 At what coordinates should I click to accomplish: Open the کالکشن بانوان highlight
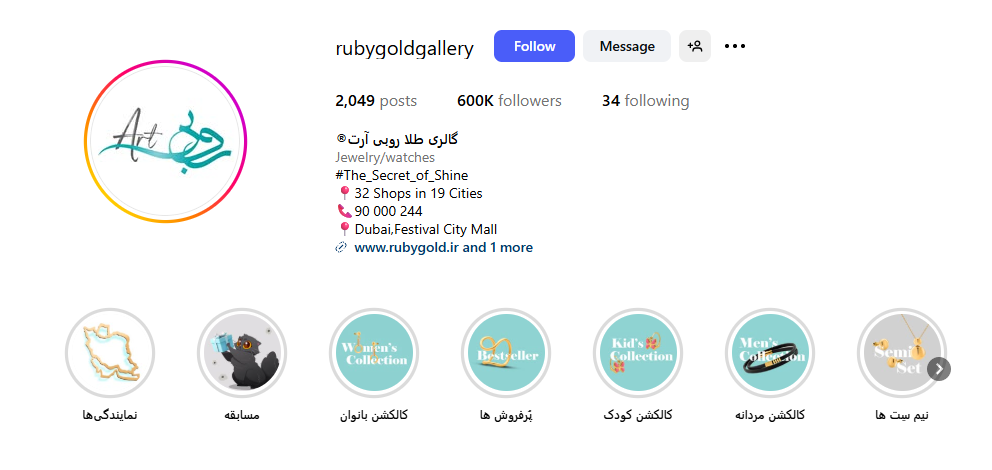point(373,353)
